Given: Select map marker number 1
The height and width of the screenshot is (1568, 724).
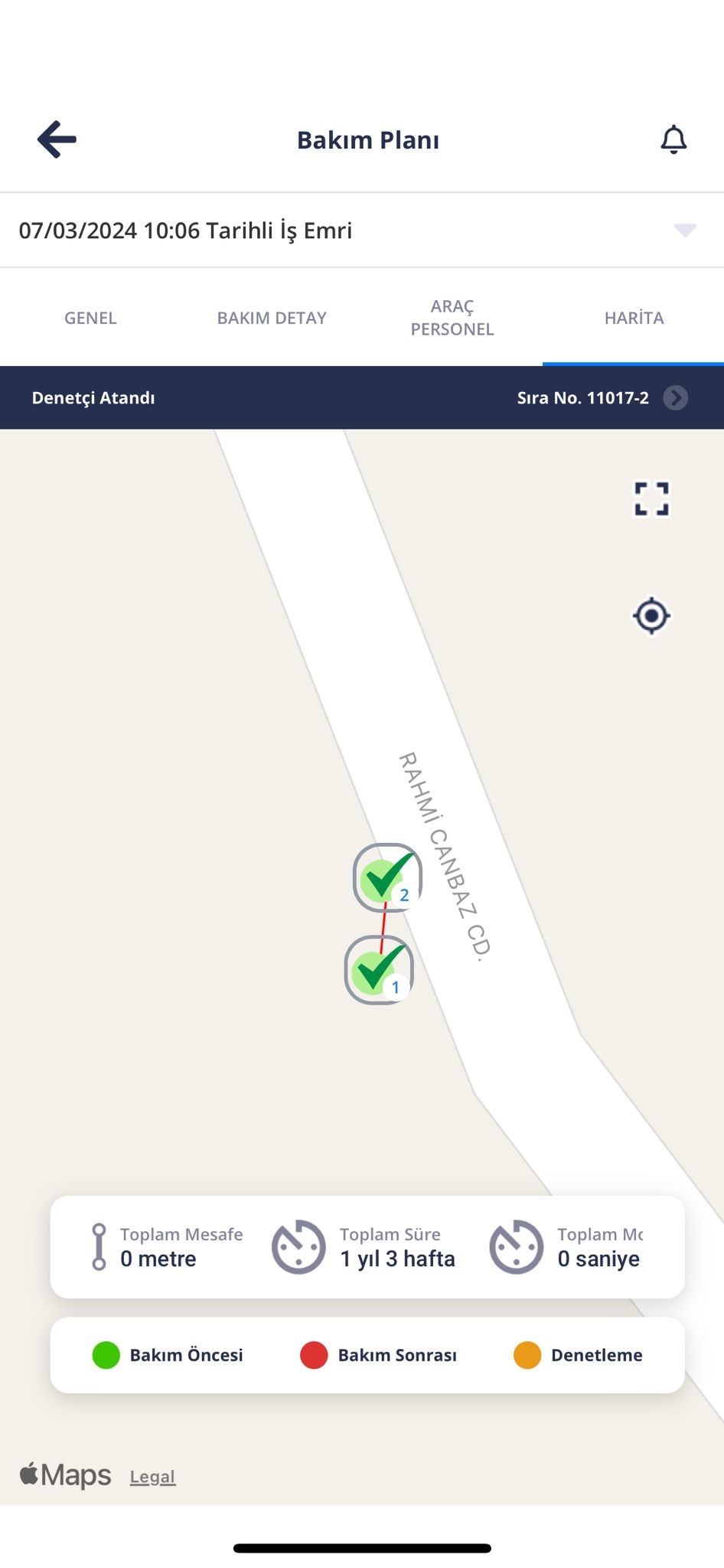Looking at the screenshot, I should pyautogui.click(x=379, y=970).
